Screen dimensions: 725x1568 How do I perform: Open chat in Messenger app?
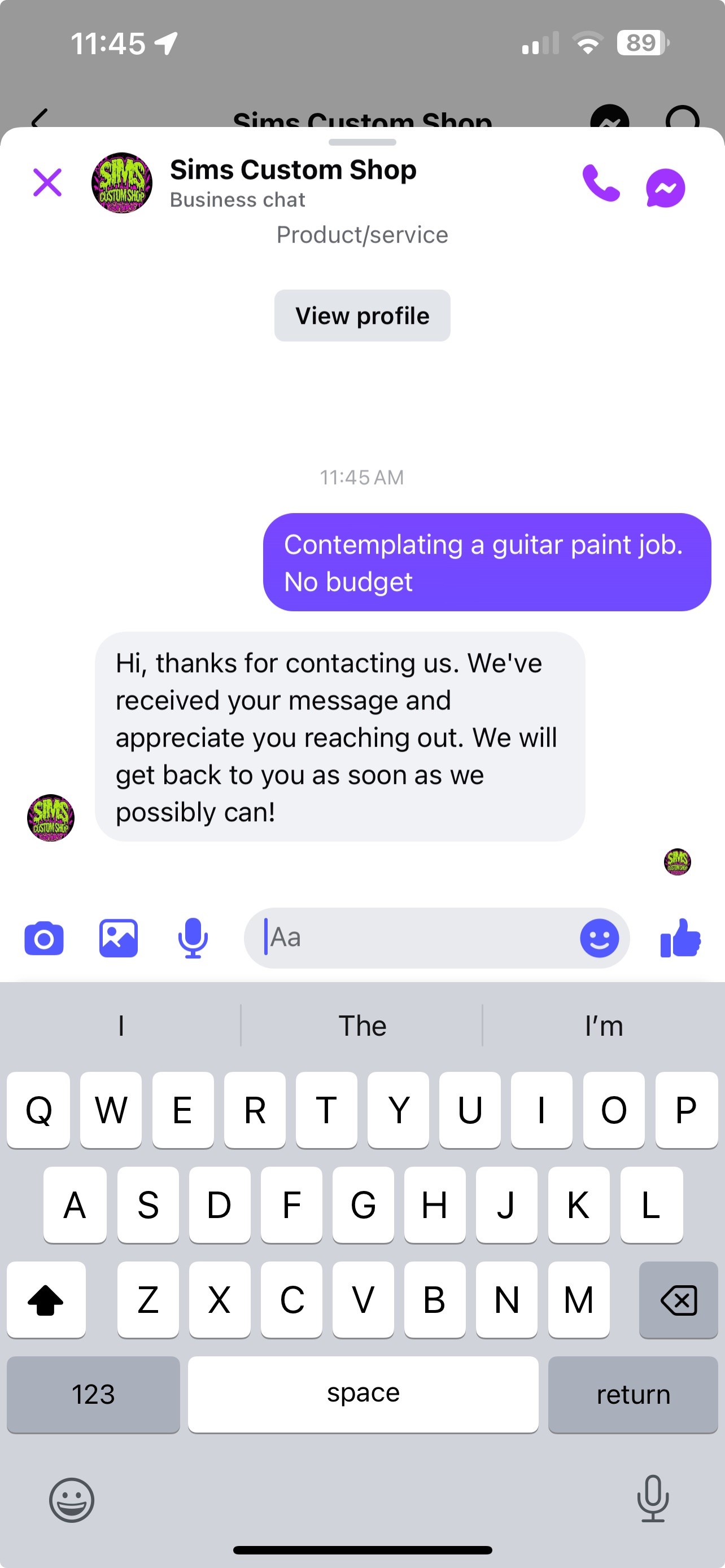665,187
